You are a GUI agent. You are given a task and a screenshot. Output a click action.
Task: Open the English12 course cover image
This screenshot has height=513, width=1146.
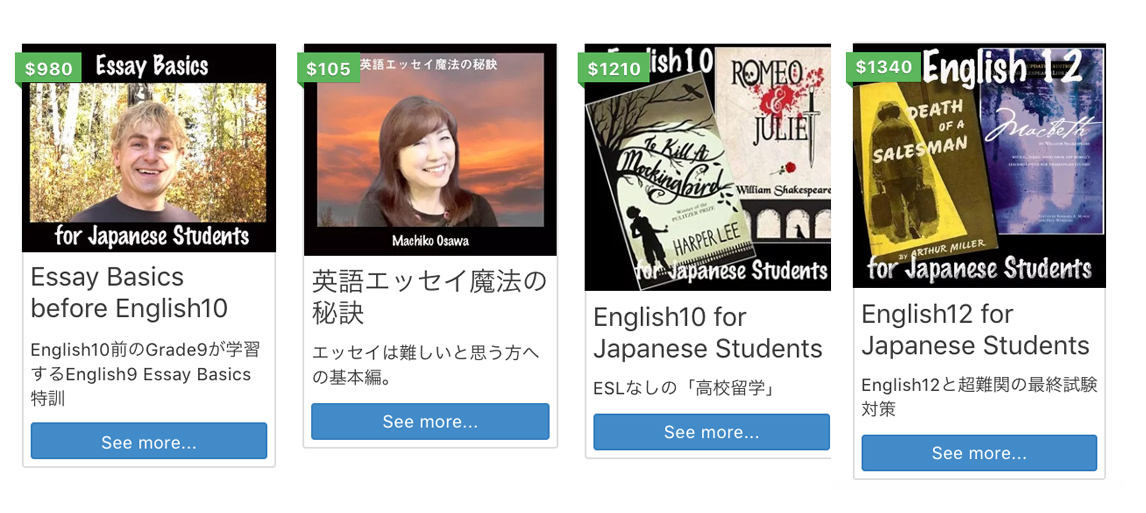click(979, 167)
